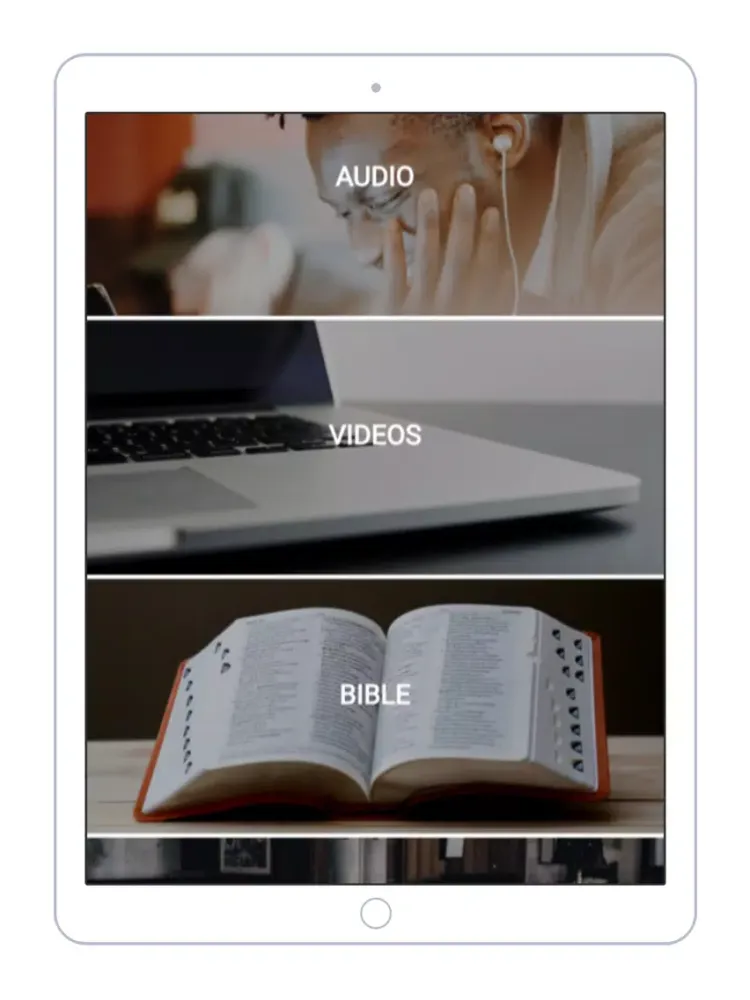
Task: Tap the top edge of the AUDIO banner
Action: pyautogui.click(x=375, y=120)
